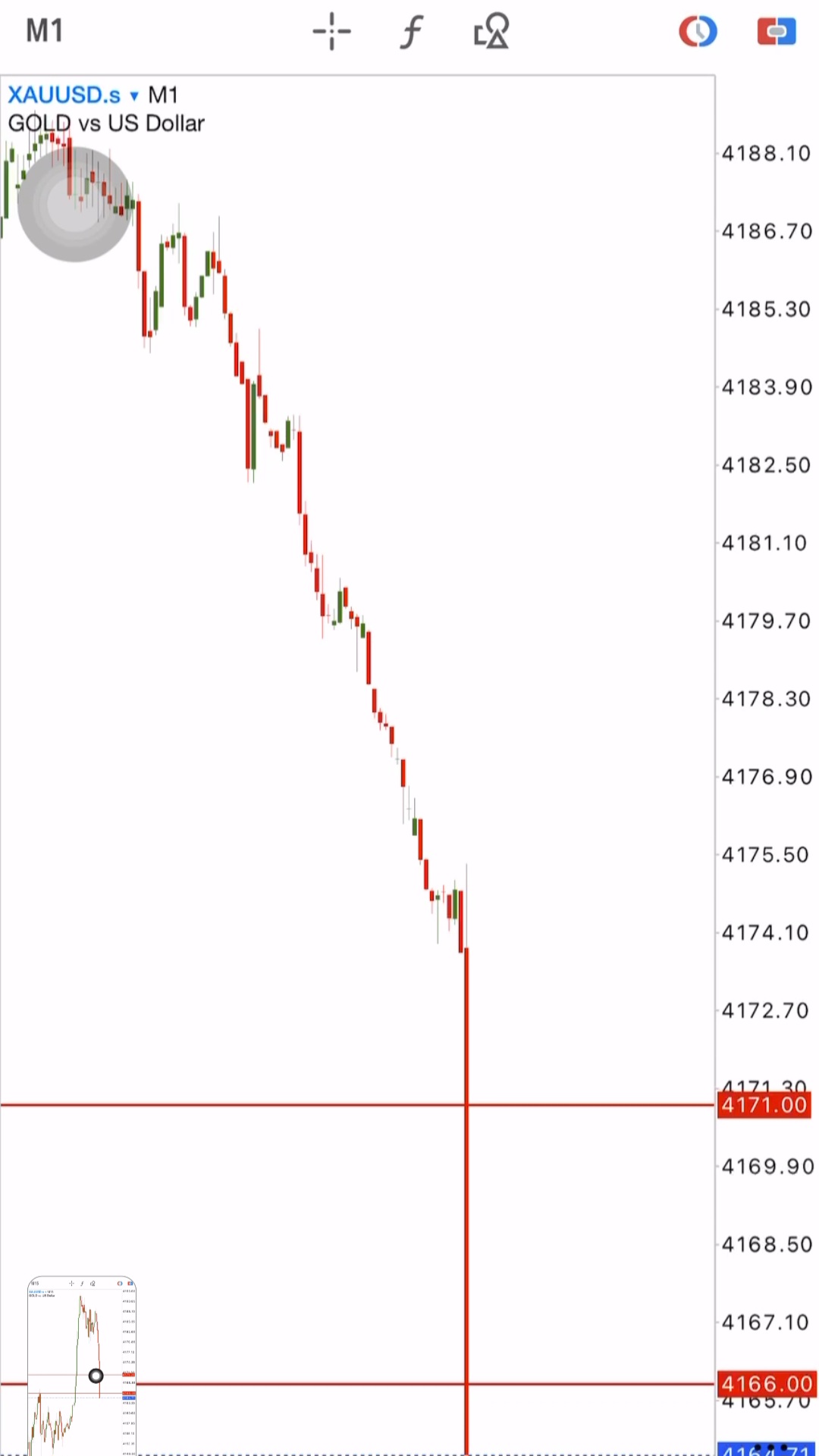Open the chart objects tool
This screenshot has height=1456, width=819.
(x=491, y=31)
